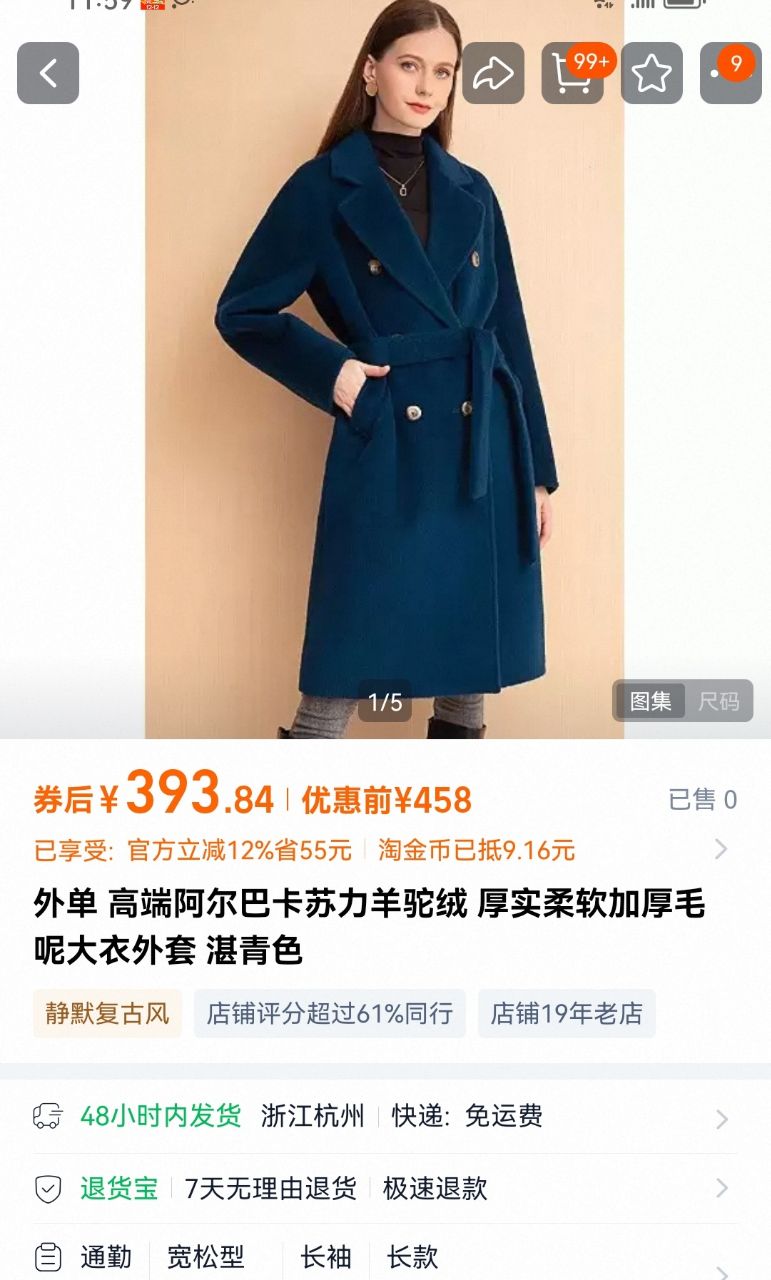Open the more options menu
The image size is (771, 1280).
[730, 73]
